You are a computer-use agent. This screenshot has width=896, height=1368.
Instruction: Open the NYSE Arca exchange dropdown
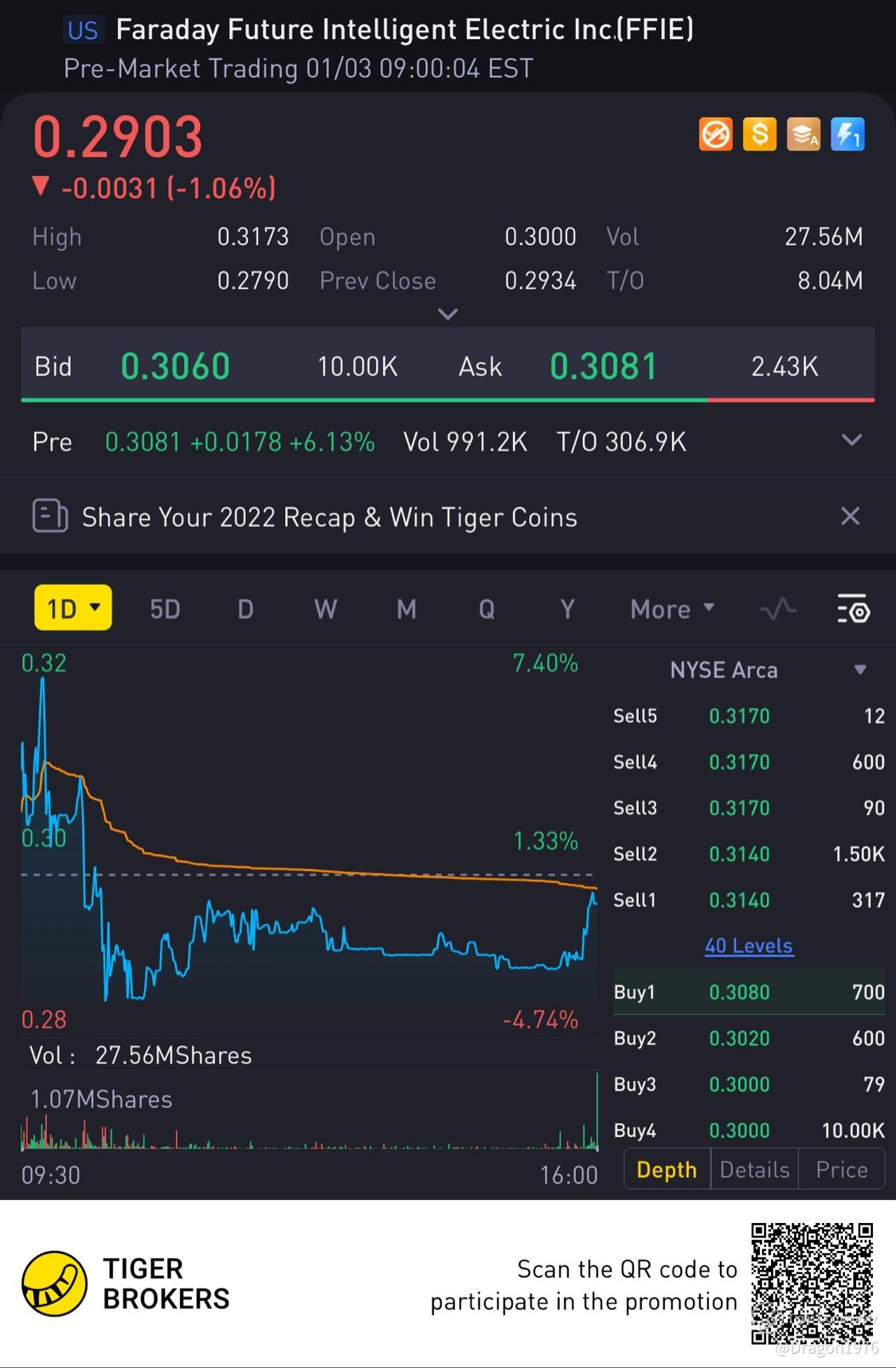(859, 670)
